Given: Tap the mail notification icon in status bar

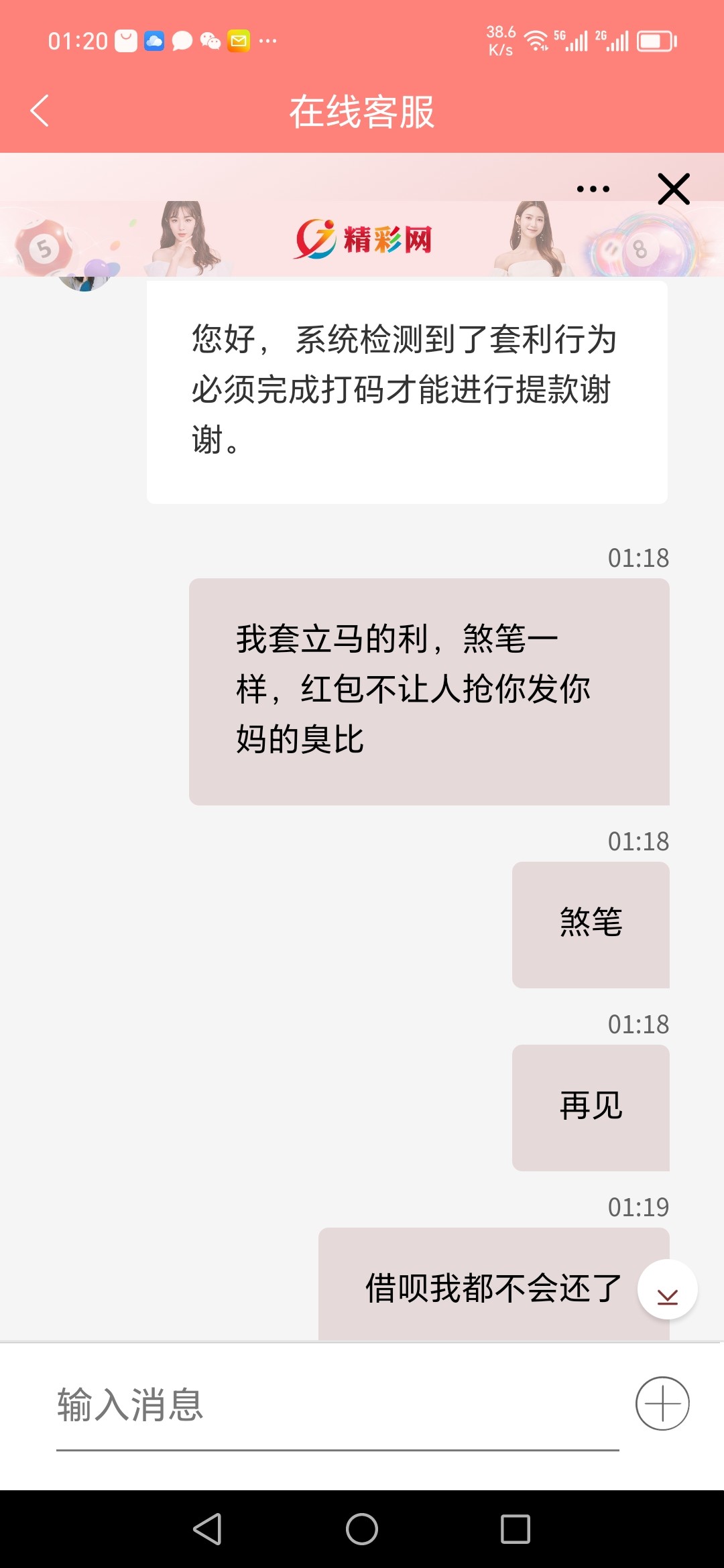Looking at the screenshot, I should click(x=238, y=41).
